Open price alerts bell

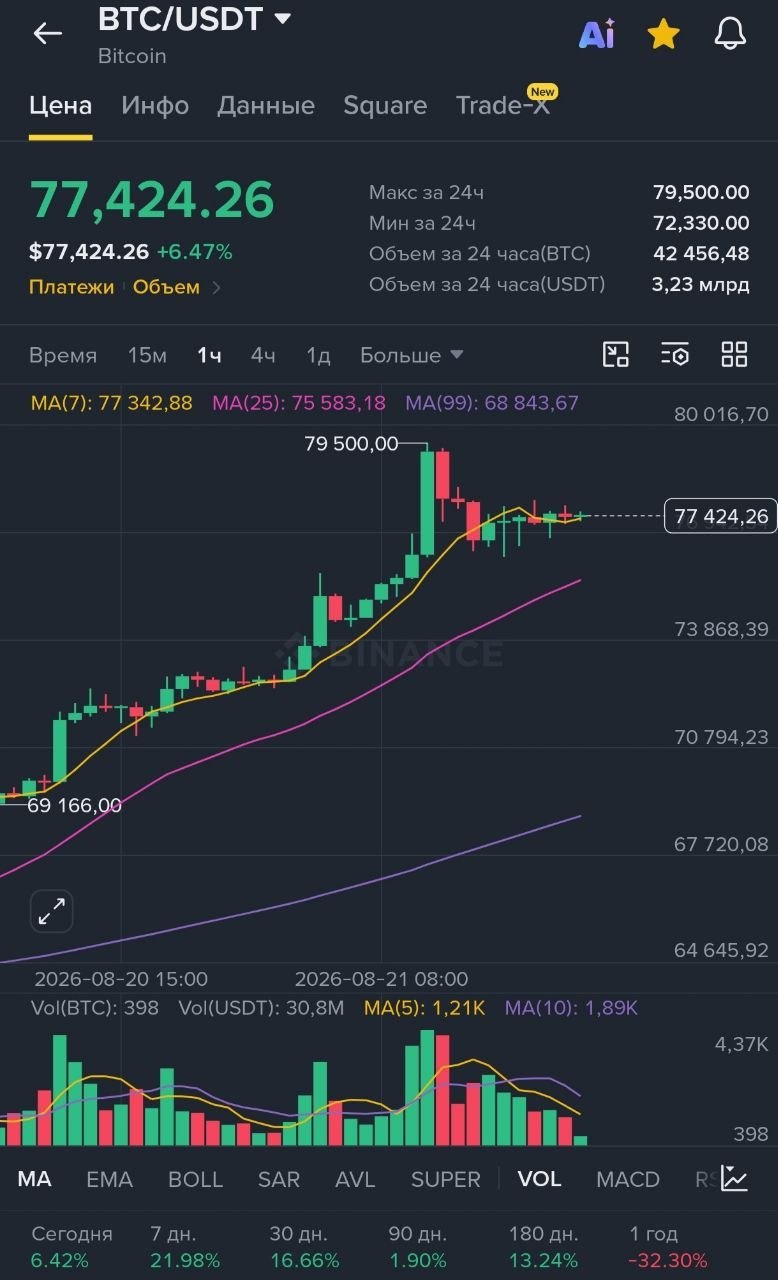pyautogui.click(x=731, y=34)
